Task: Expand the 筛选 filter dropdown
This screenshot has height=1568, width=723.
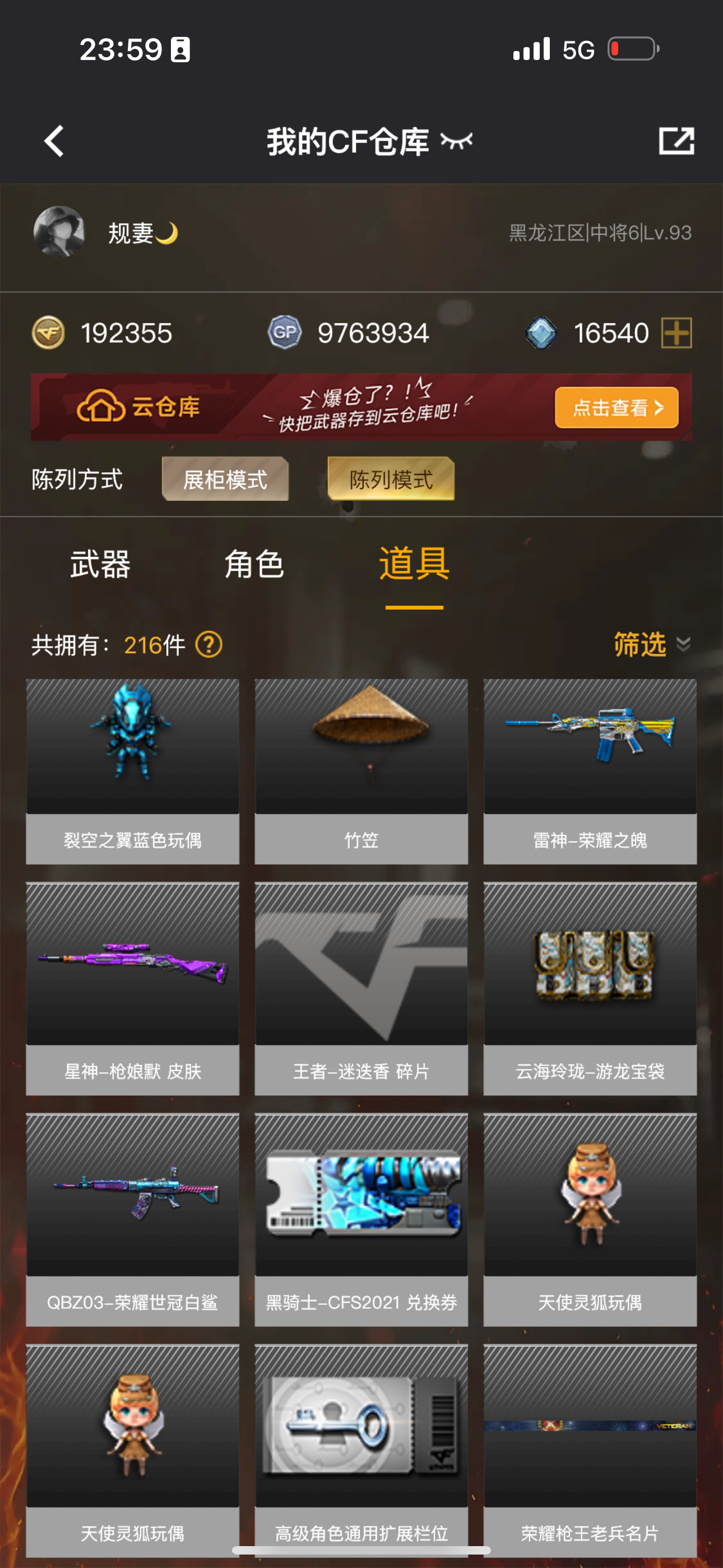Action: tap(651, 644)
